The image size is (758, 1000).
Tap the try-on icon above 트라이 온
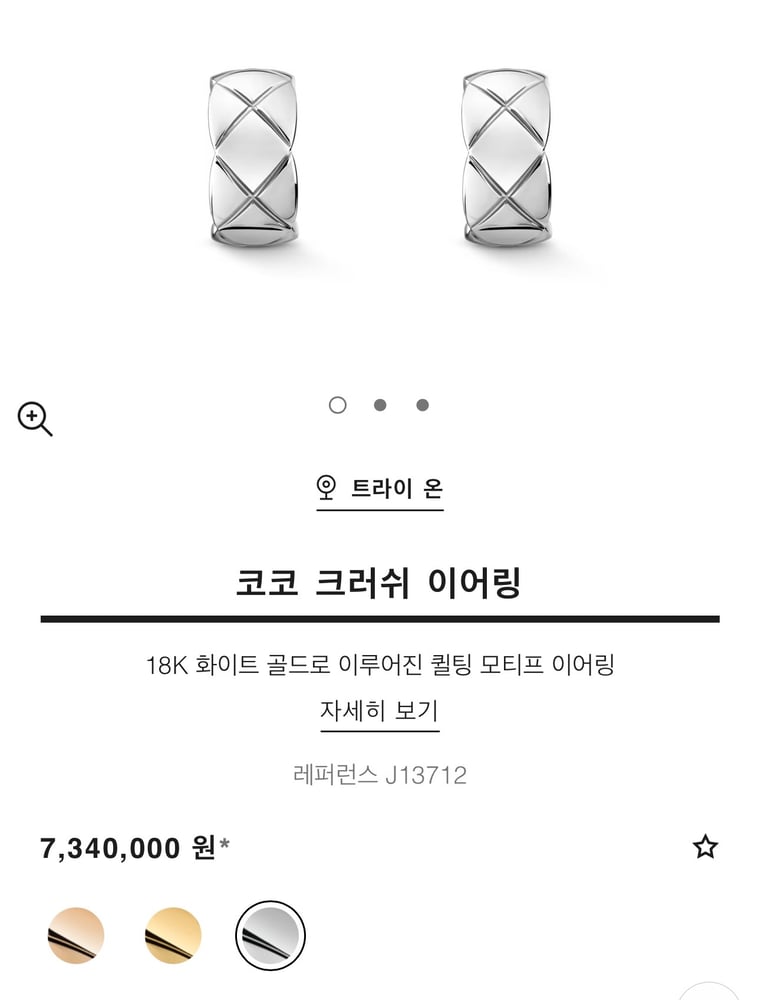(x=325, y=487)
